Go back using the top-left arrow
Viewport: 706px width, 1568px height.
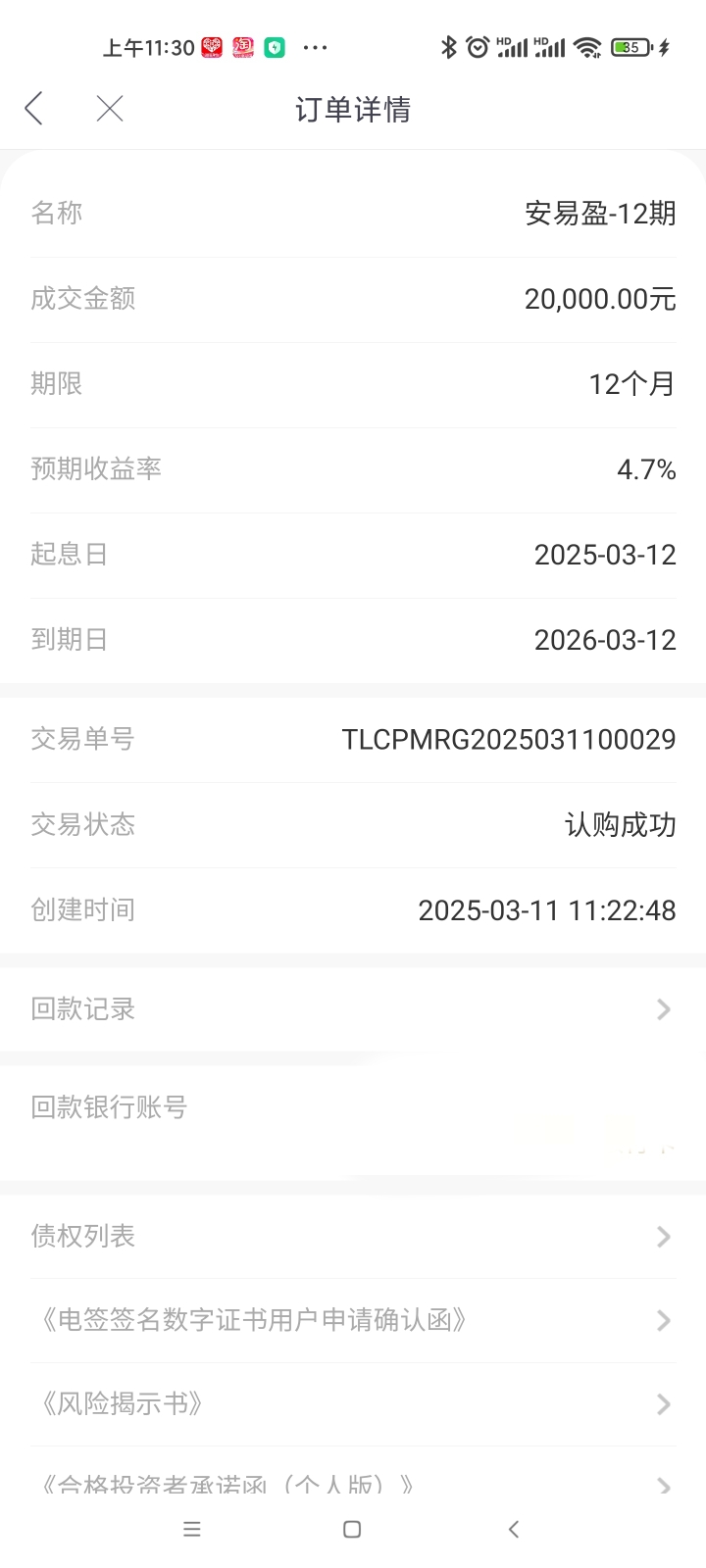pos(34,108)
